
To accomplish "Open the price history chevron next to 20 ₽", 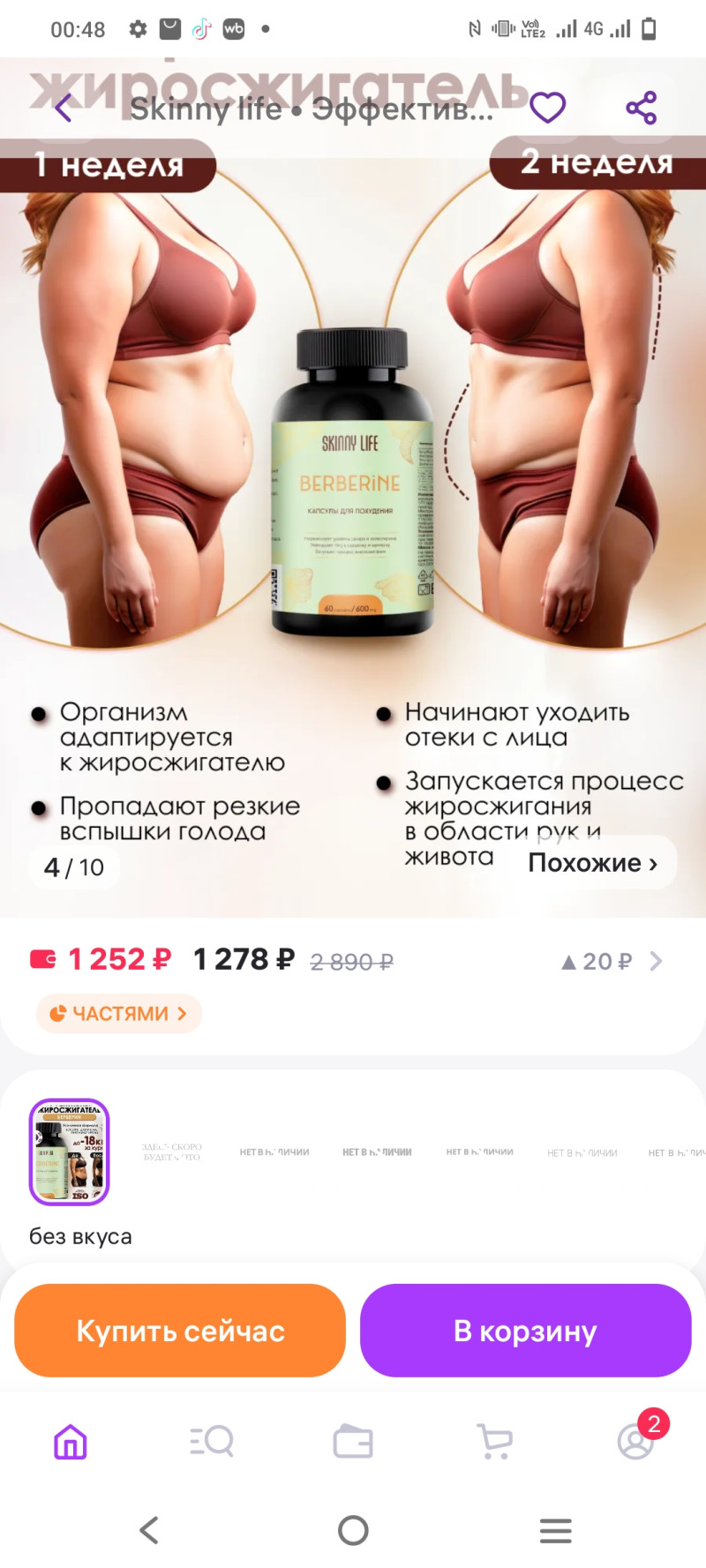I will click(x=656, y=961).
